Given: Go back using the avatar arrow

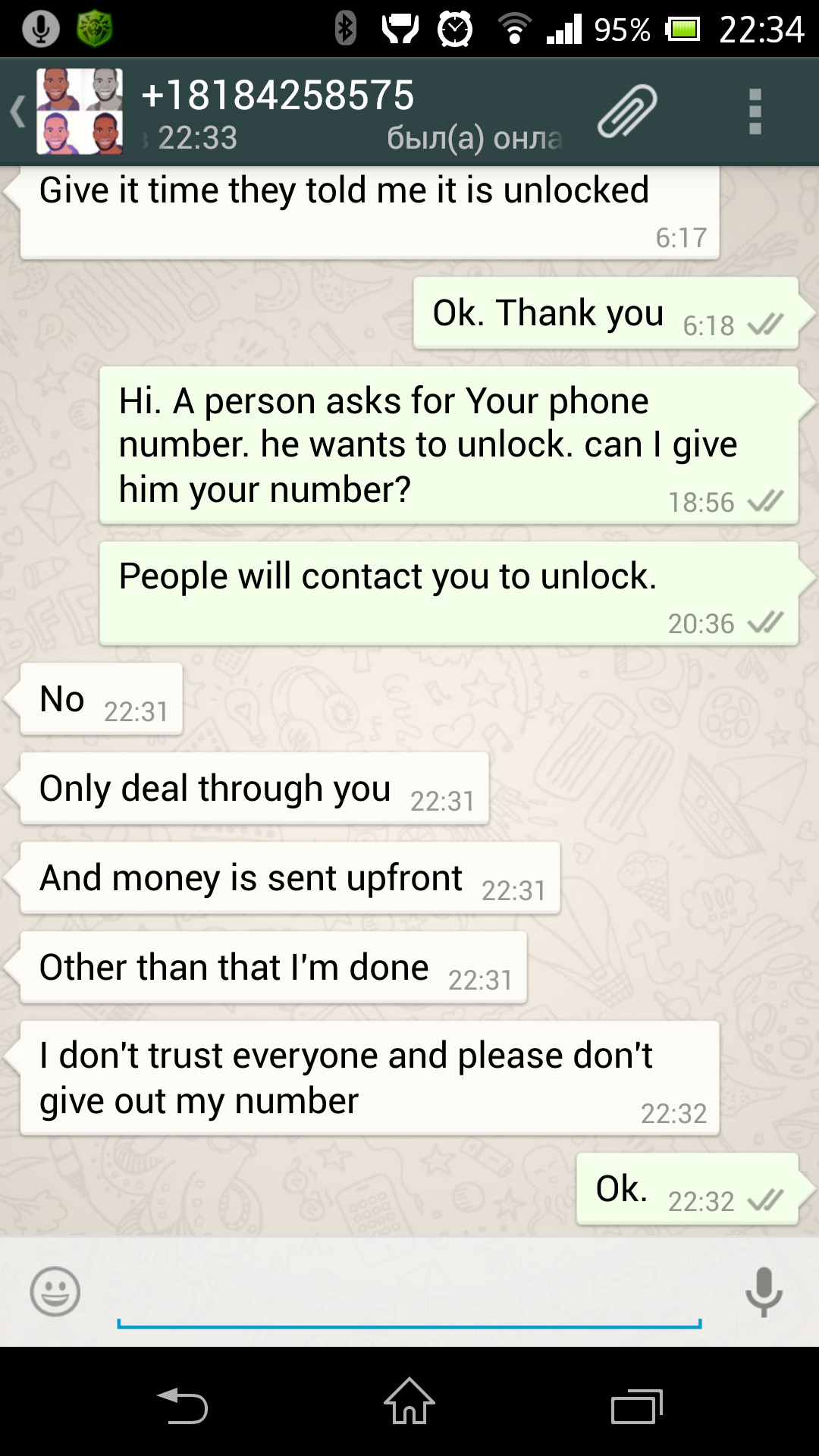Looking at the screenshot, I should tap(18, 111).
